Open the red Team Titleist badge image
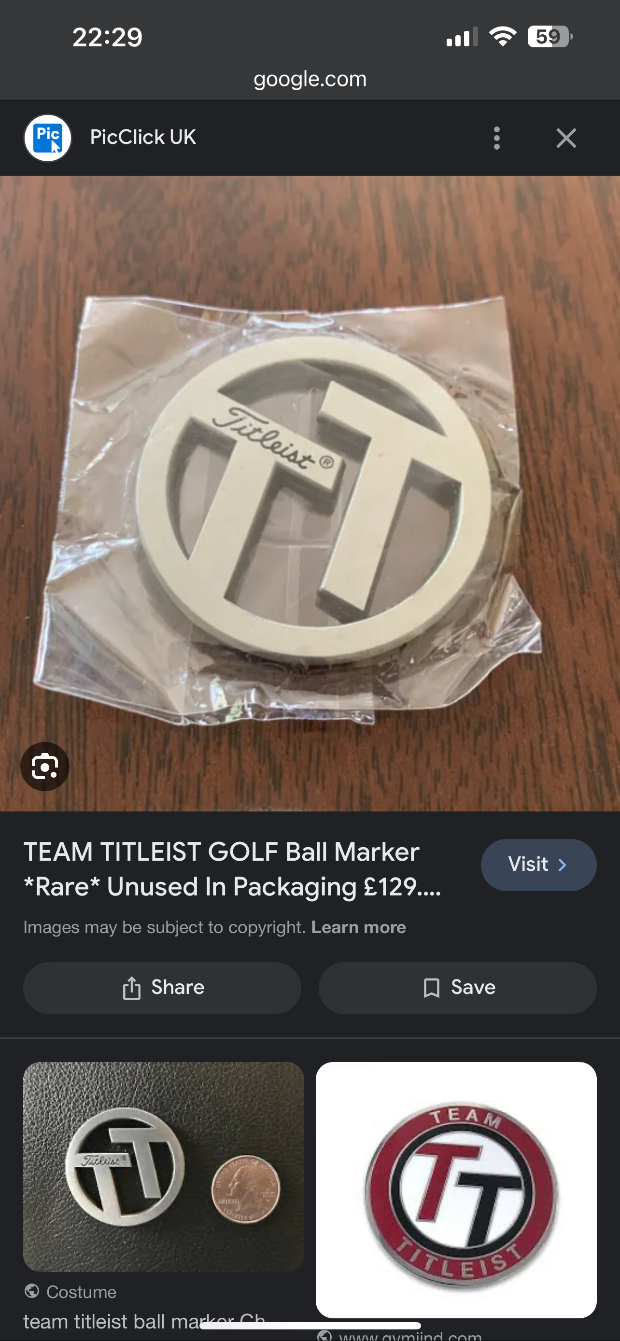 point(456,1189)
